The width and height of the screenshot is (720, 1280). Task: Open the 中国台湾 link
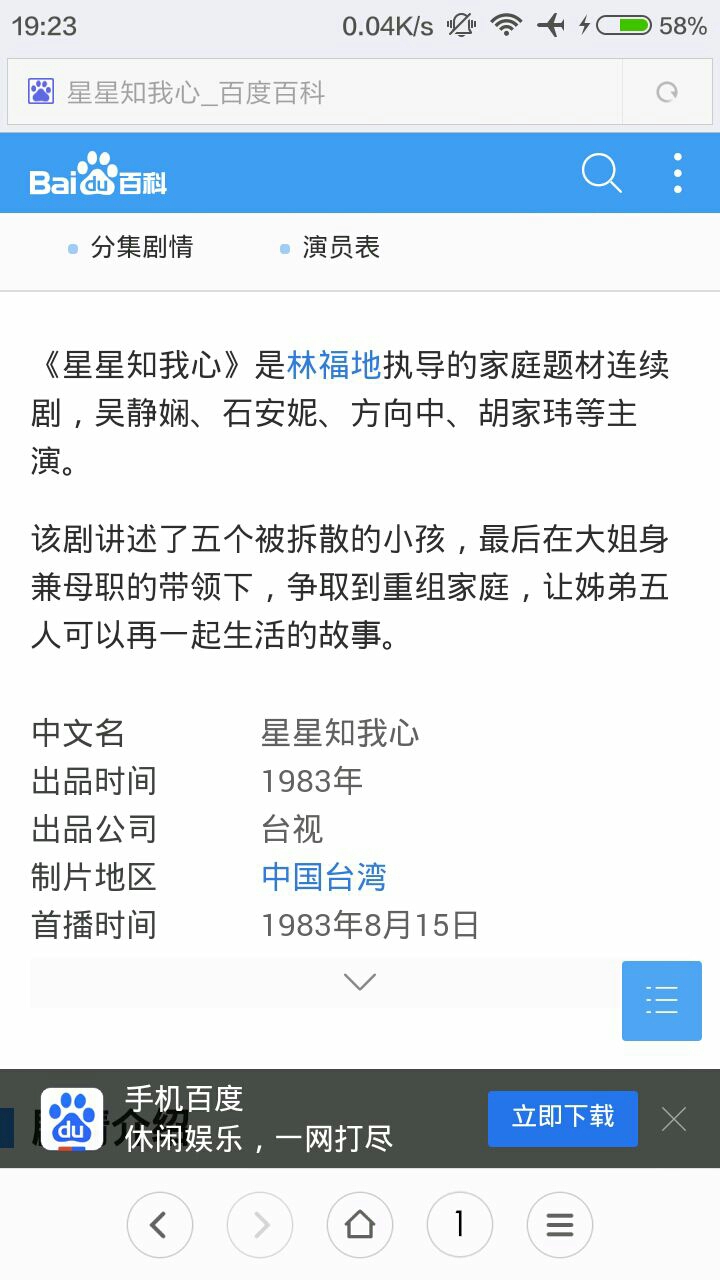click(x=324, y=877)
